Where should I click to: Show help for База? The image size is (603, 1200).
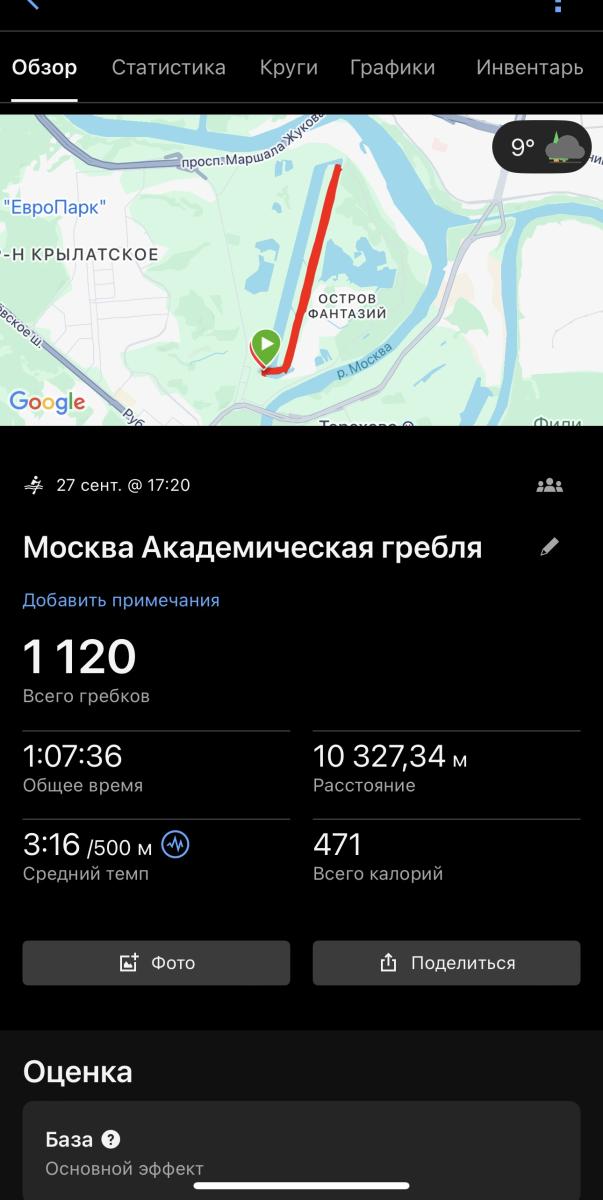coord(111,1139)
